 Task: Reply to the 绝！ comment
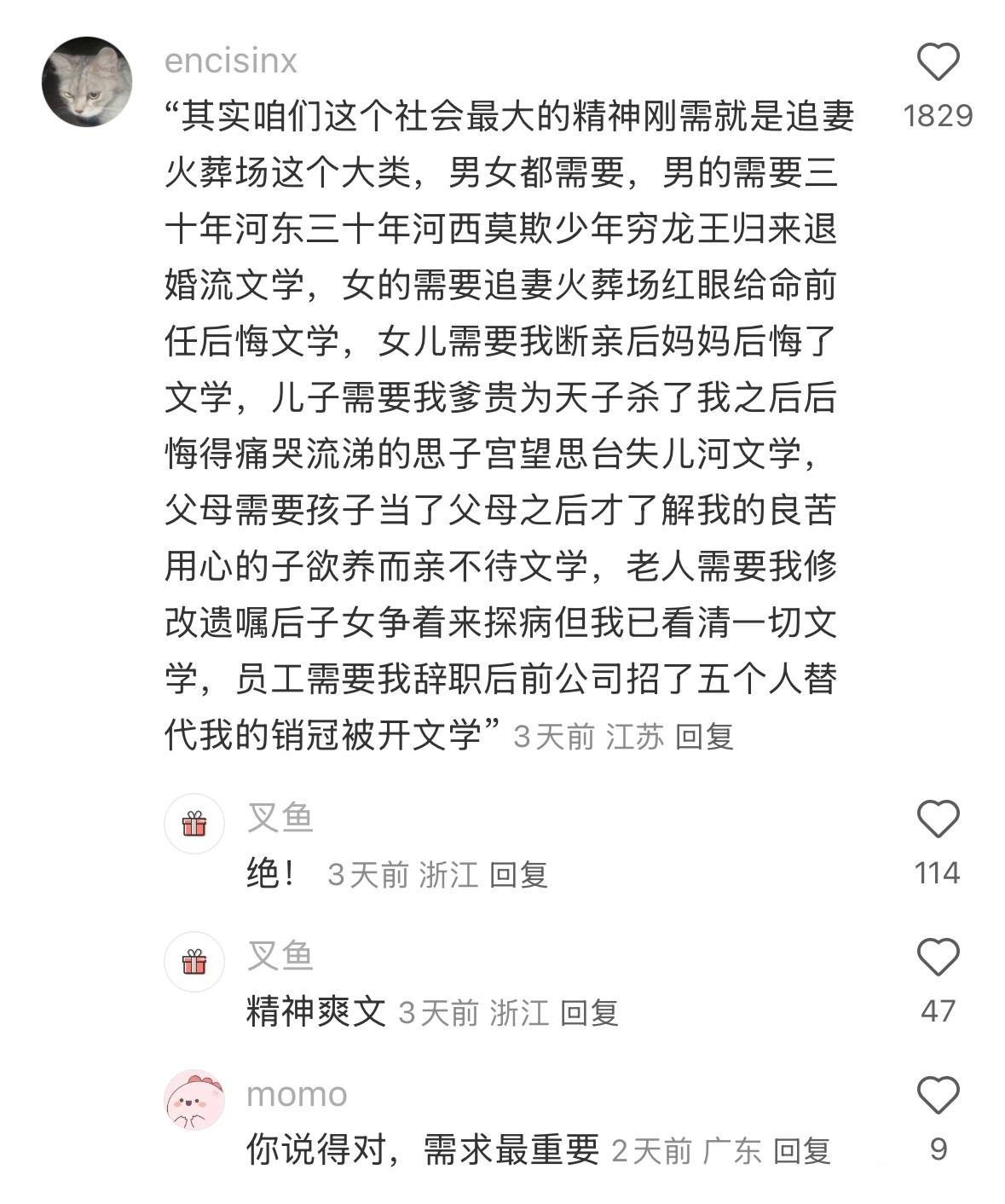click(x=518, y=874)
